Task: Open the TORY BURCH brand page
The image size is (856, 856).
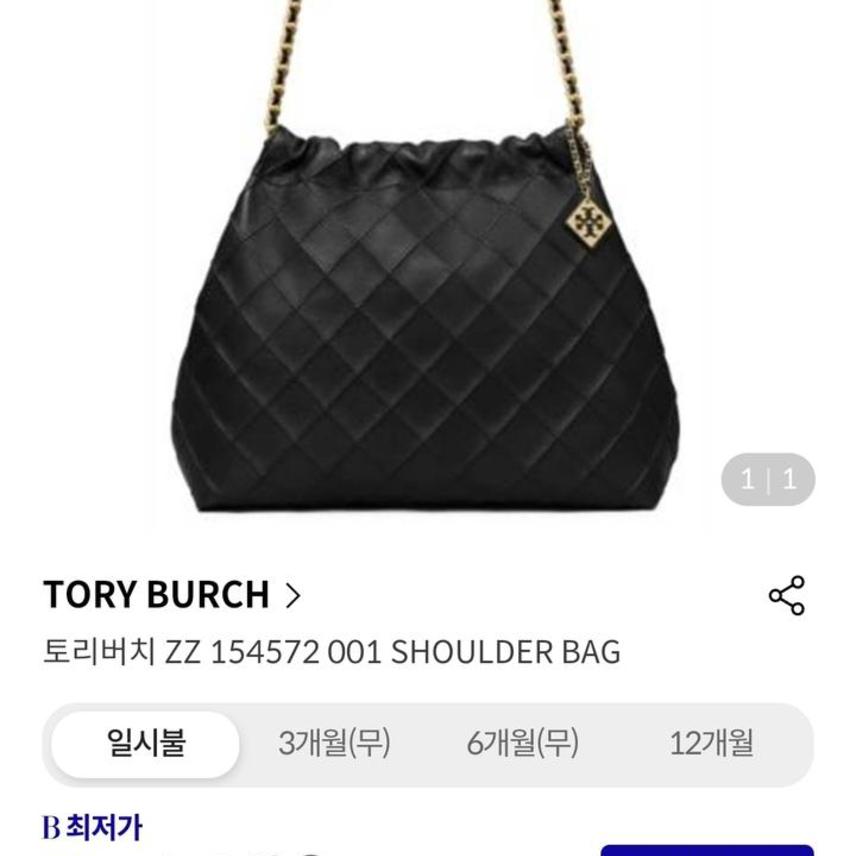Action: click(171, 596)
